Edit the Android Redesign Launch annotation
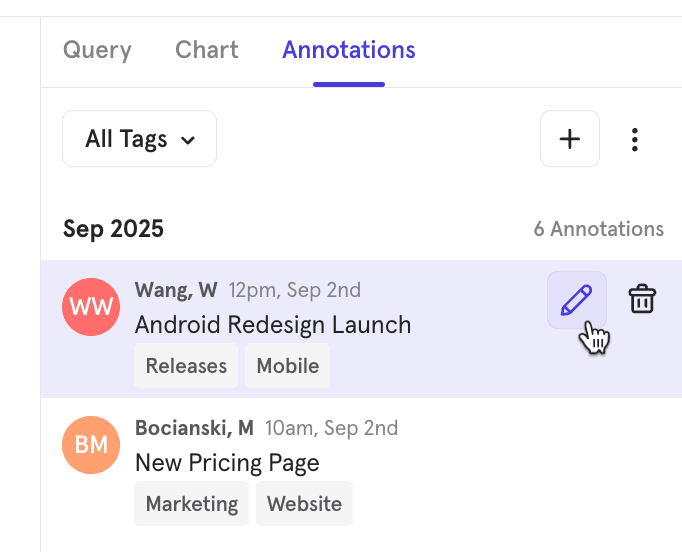The height and width of the screenshot is (552, 682). coord(577,300)
